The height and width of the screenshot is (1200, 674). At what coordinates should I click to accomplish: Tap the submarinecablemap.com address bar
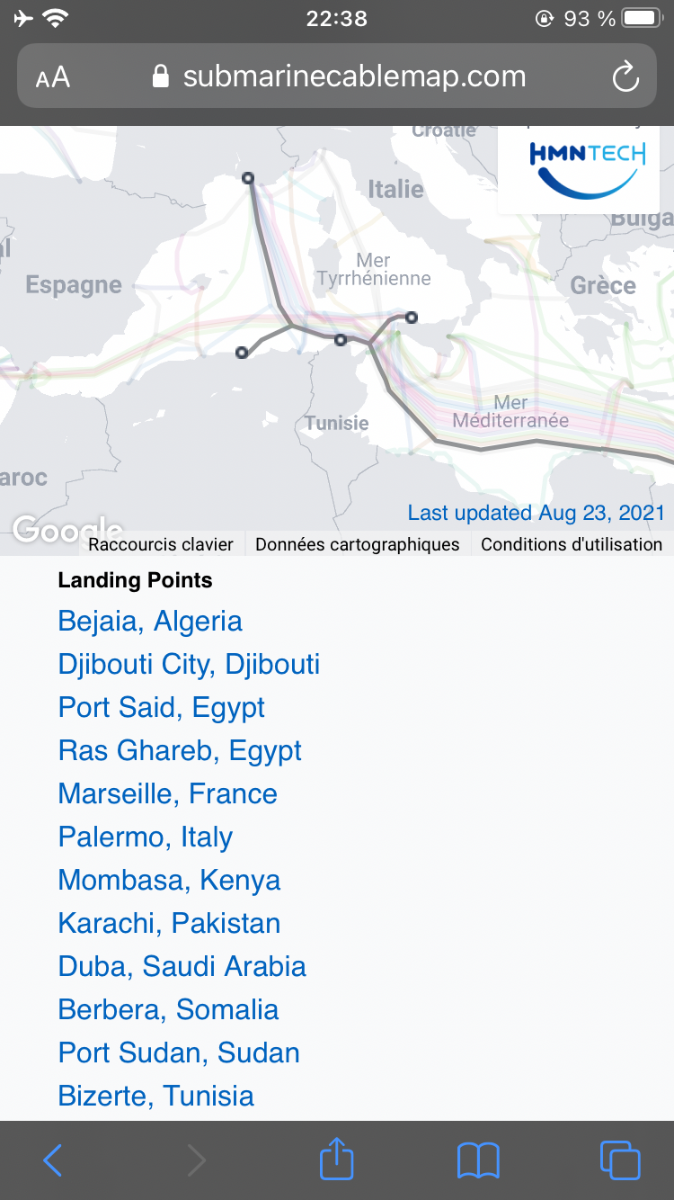point(338,76)
